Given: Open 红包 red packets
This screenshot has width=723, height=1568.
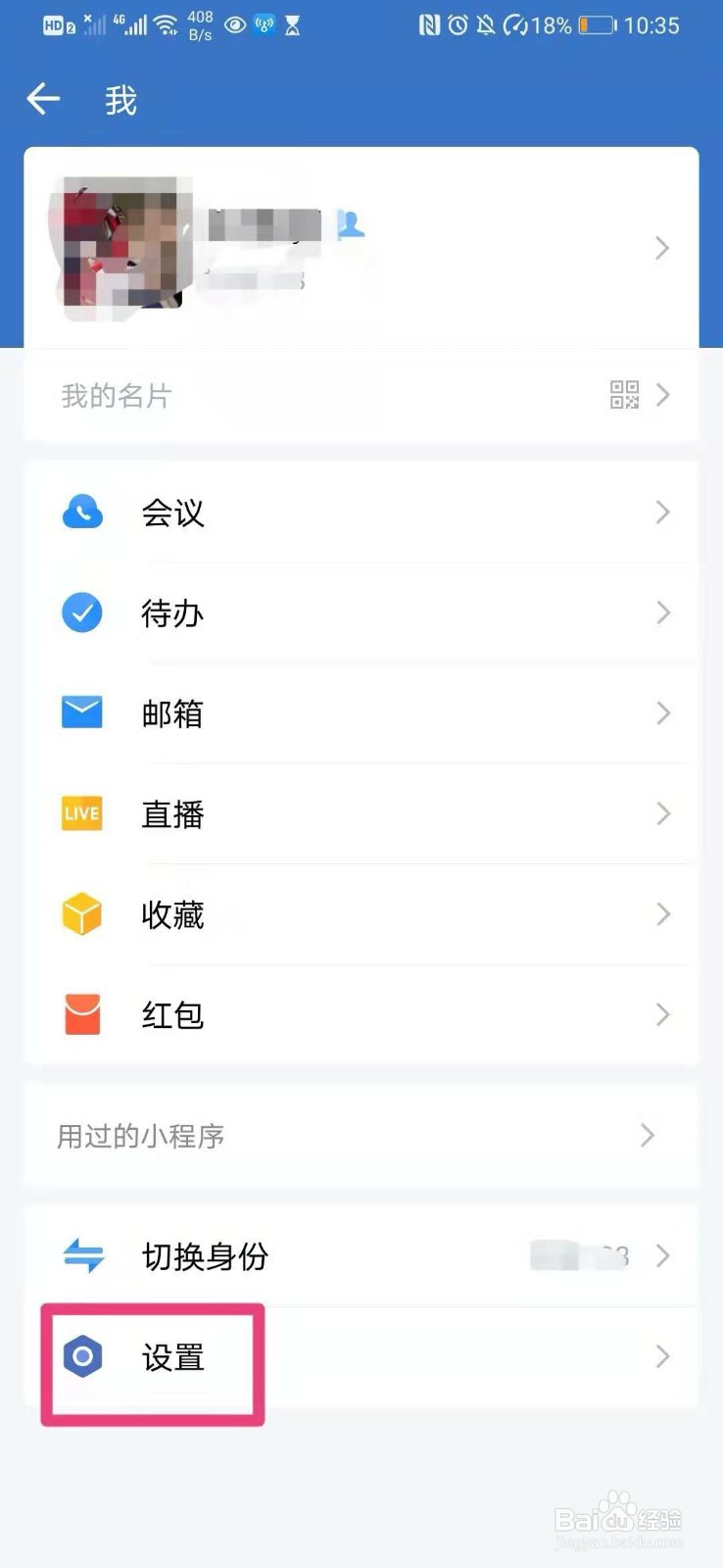Looking at the screenshot, I should pyautogui.click(x=361, y=1015).
